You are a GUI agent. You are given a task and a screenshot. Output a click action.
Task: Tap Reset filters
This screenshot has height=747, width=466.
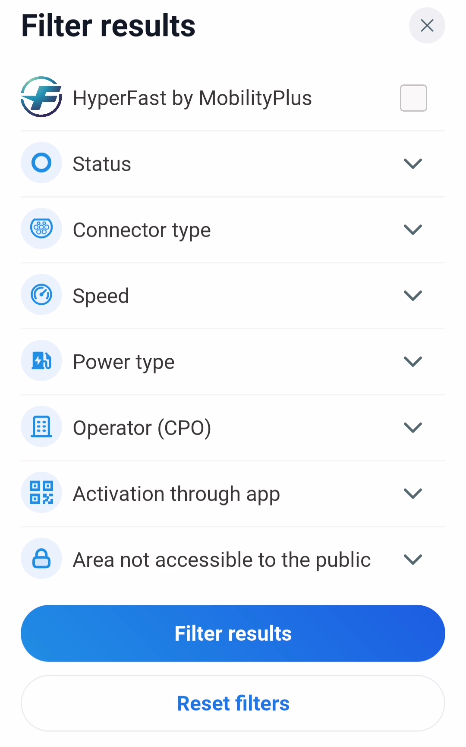click(x=233, y=703)
